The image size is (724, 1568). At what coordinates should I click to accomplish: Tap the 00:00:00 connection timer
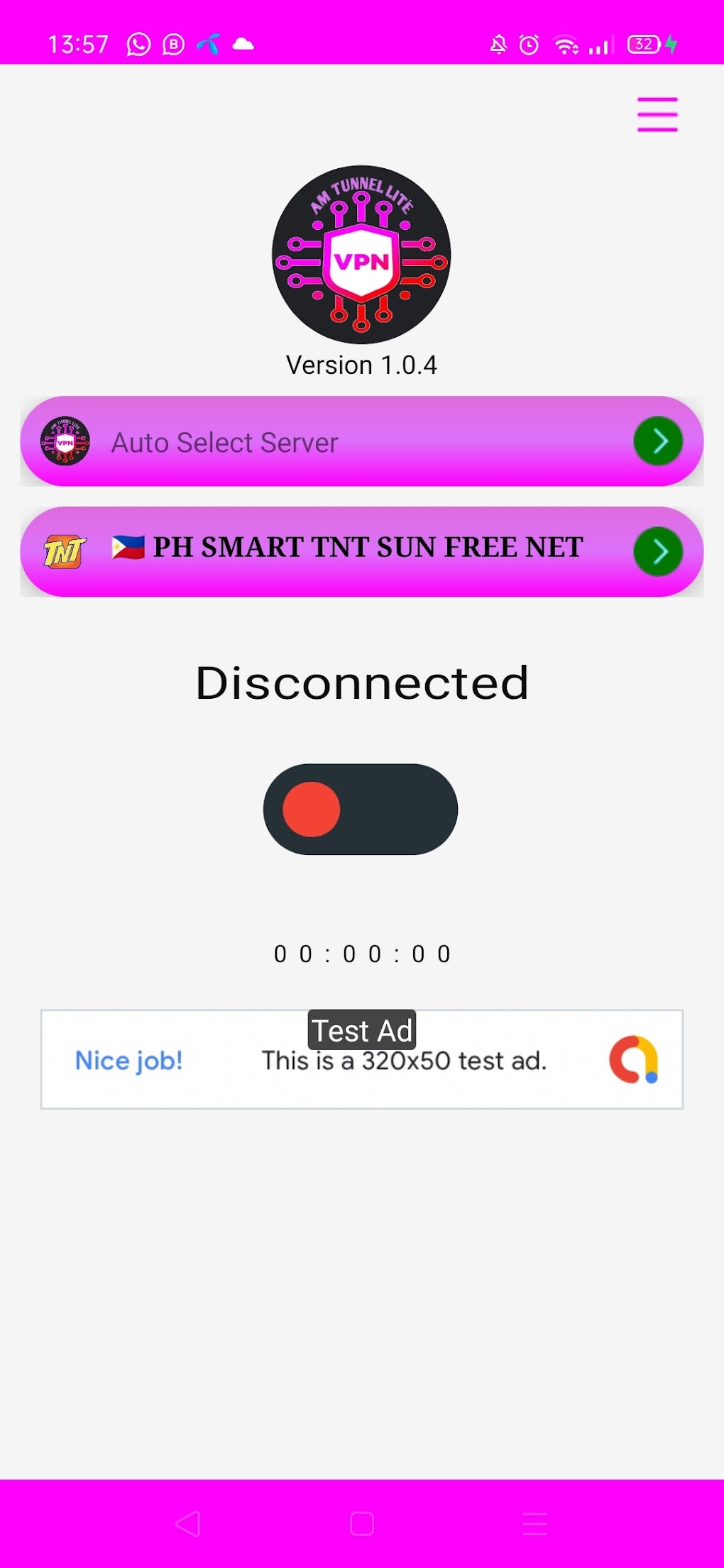click(361, 954)
